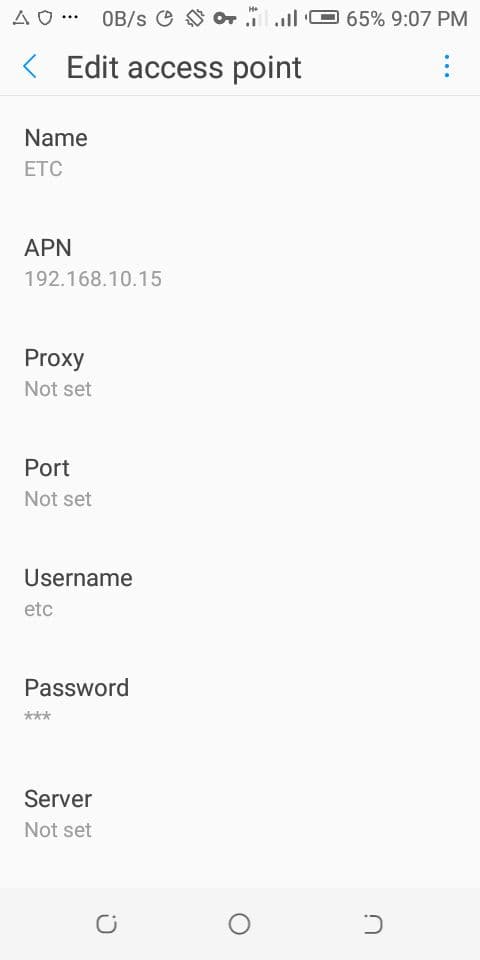Tap the system home button
This screenshot has height=960, width=480.
click(x=239, y=924)
